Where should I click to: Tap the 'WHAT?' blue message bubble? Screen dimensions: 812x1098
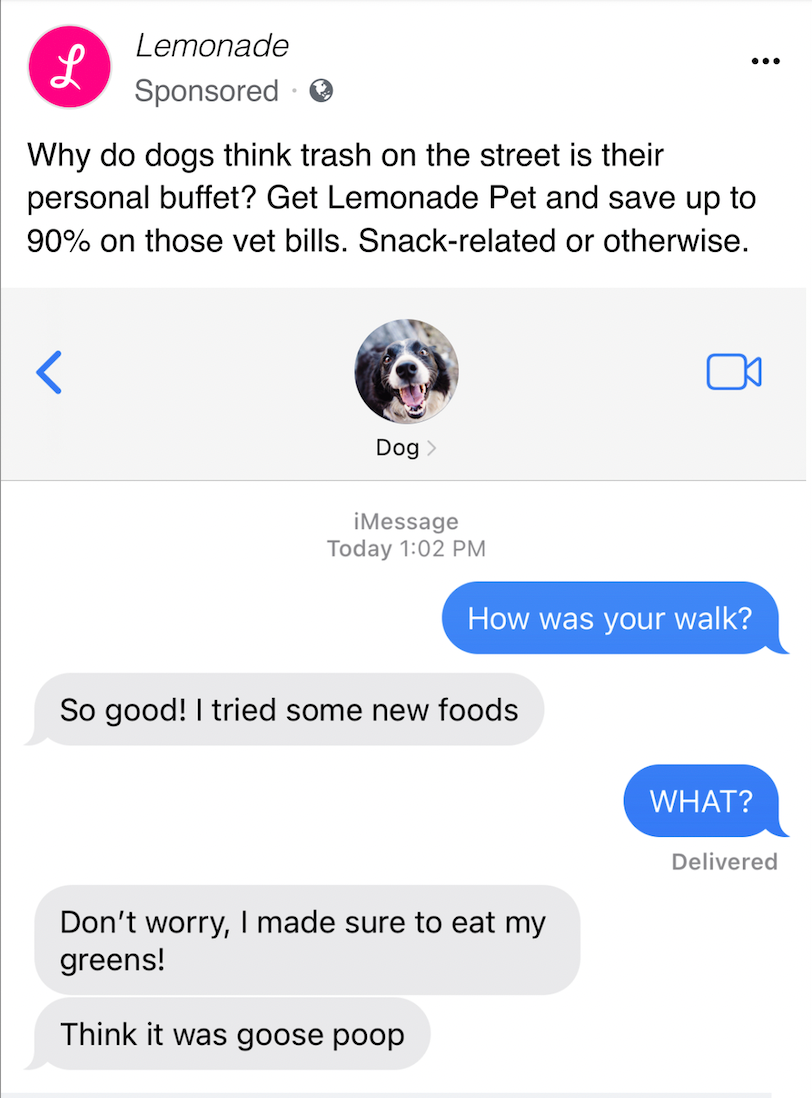coord(701,801)
